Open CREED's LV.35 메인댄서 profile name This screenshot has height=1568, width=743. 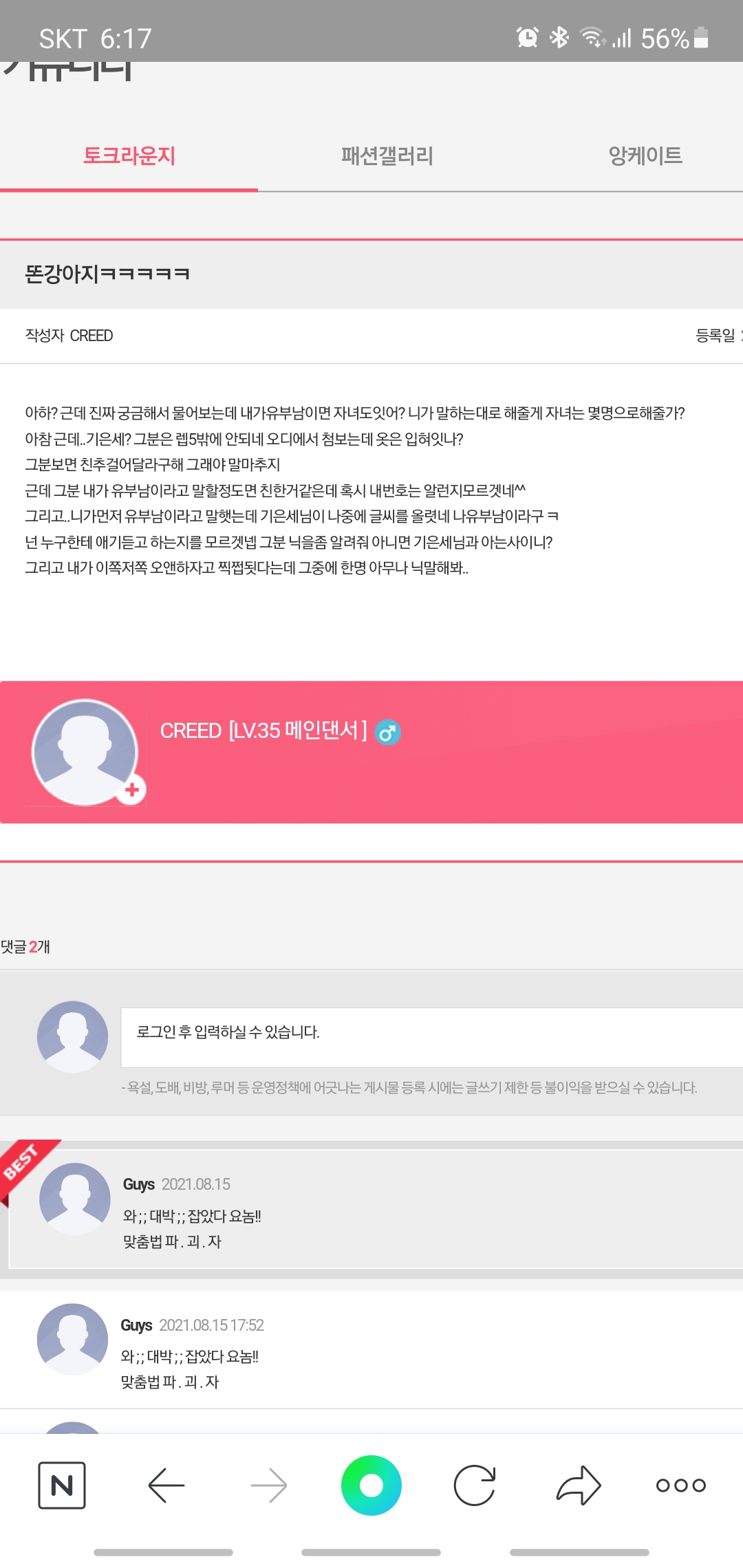(263, 730)
